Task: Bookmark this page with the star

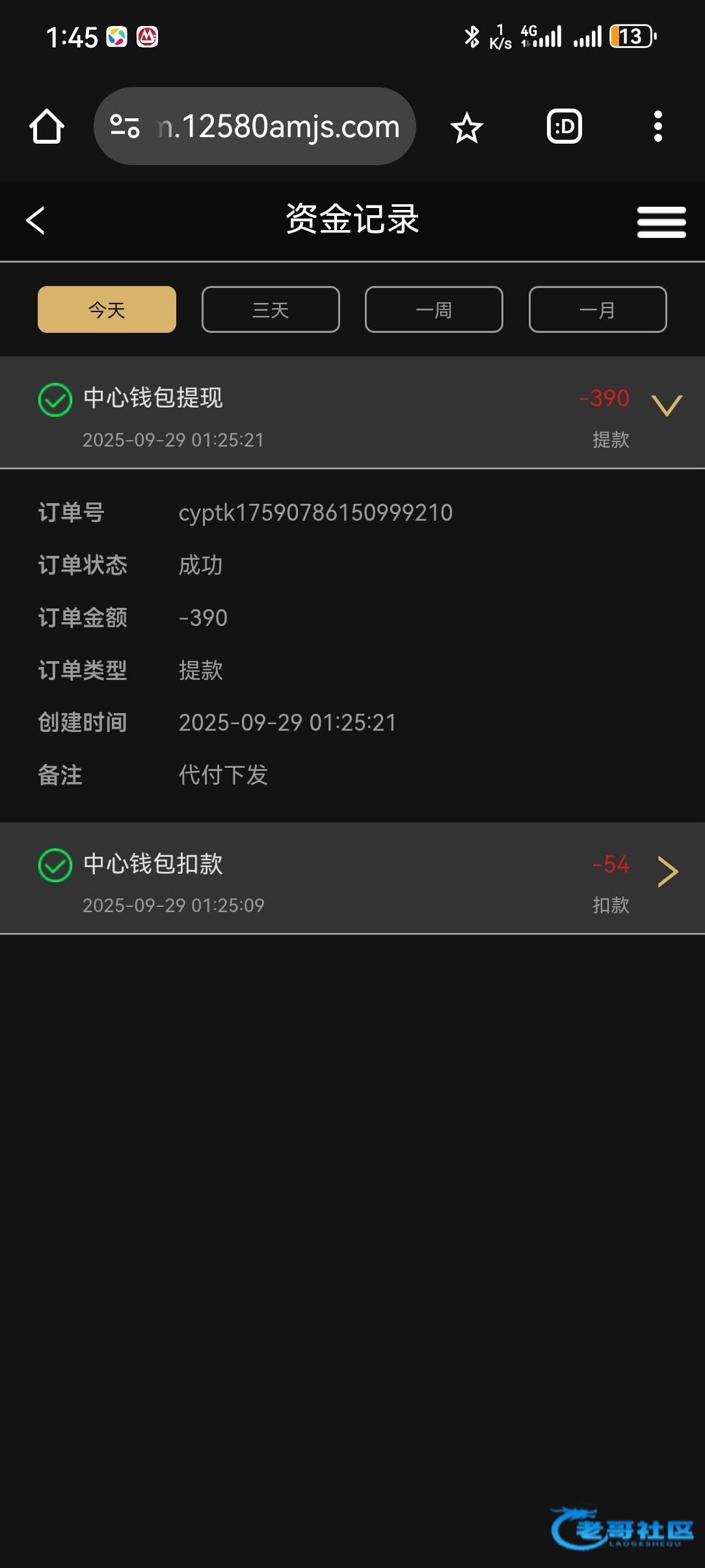Action: click(x=467, y=127)
